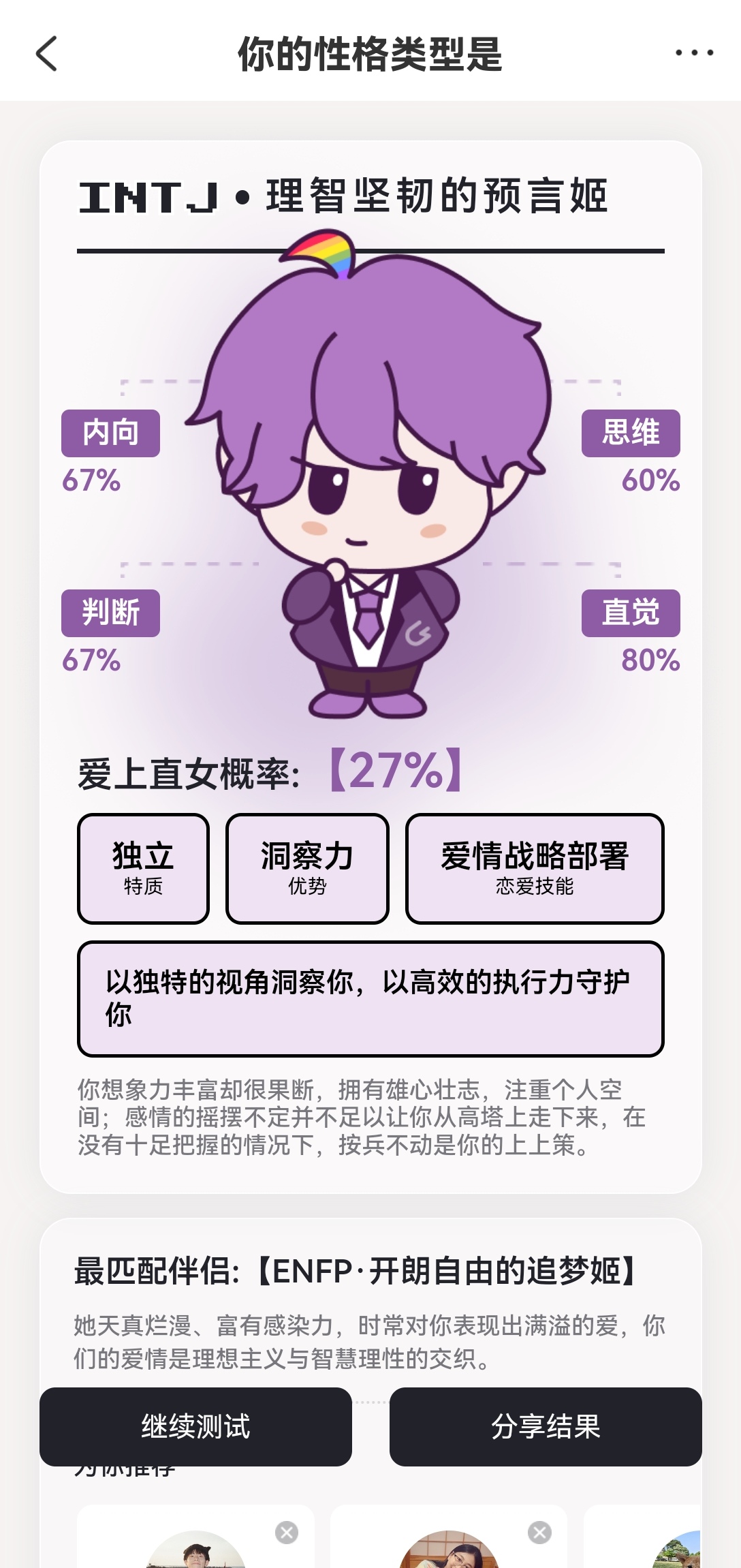Screen dimensions: 741x1568
Task: Dismiss the second recommended profile card
Action: pyautogui.click(x=539, y=1533)
